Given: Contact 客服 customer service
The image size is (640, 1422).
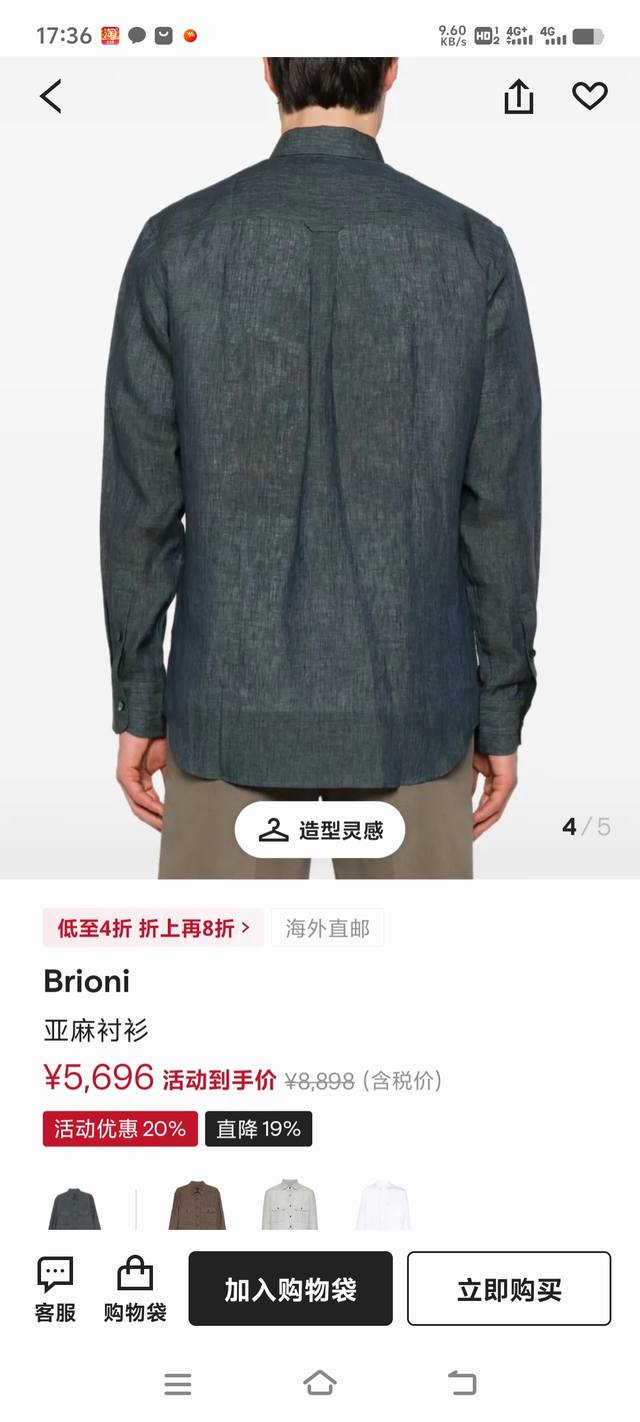Looking at the screenshot, I should click(x=55, y=1289).
